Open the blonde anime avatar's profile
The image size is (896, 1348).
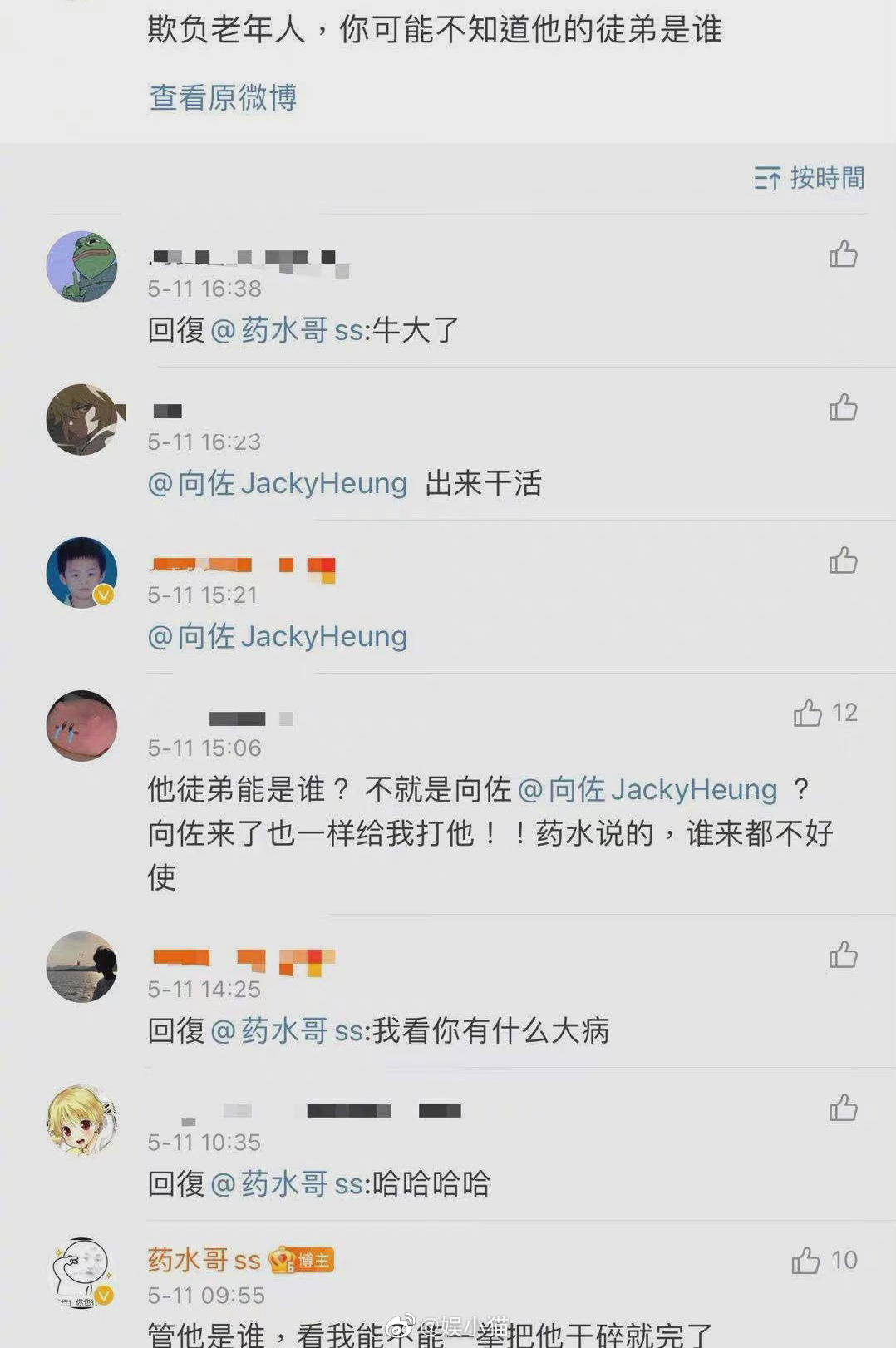(81, 1120)
